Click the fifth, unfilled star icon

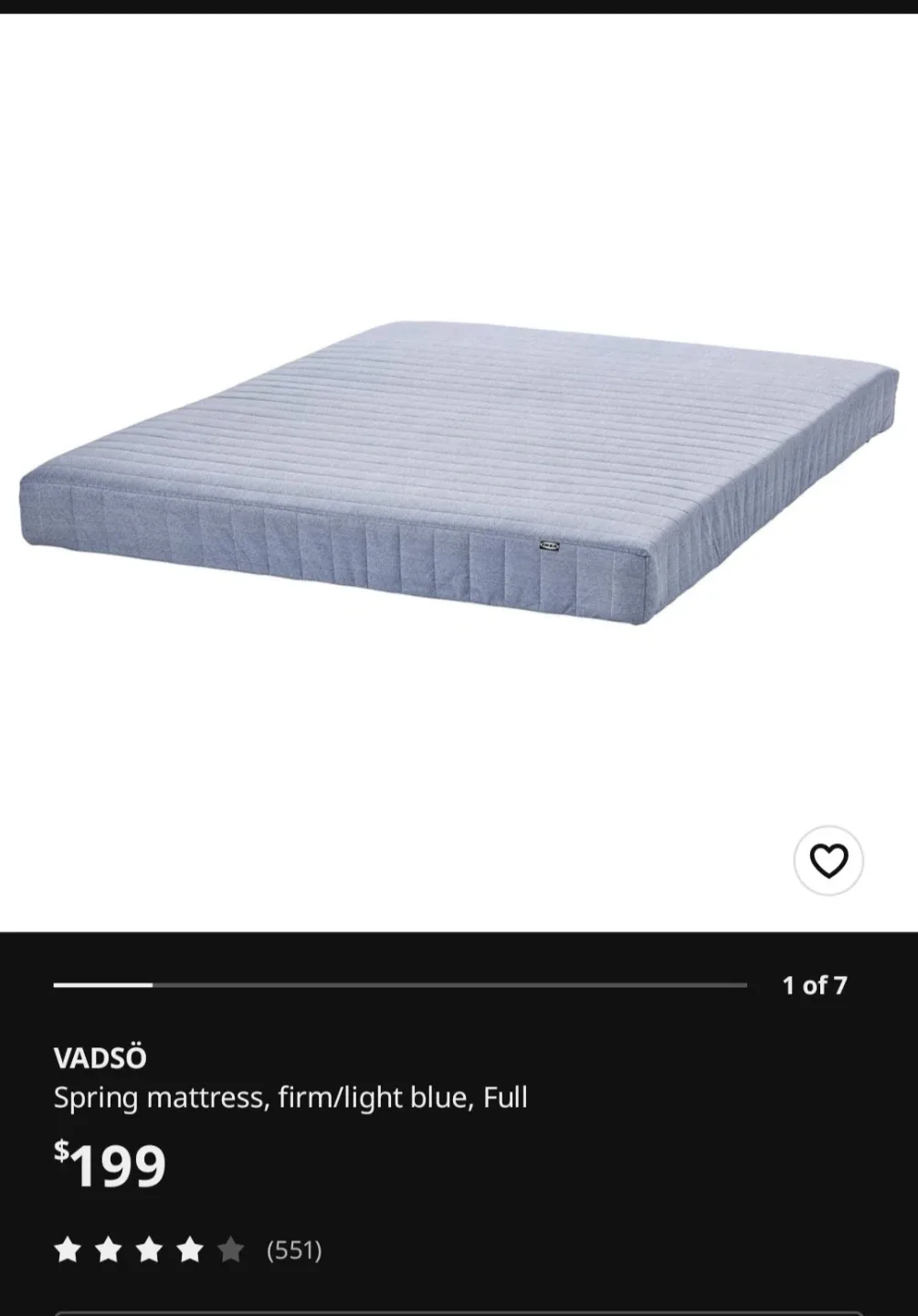(228, 1250)
